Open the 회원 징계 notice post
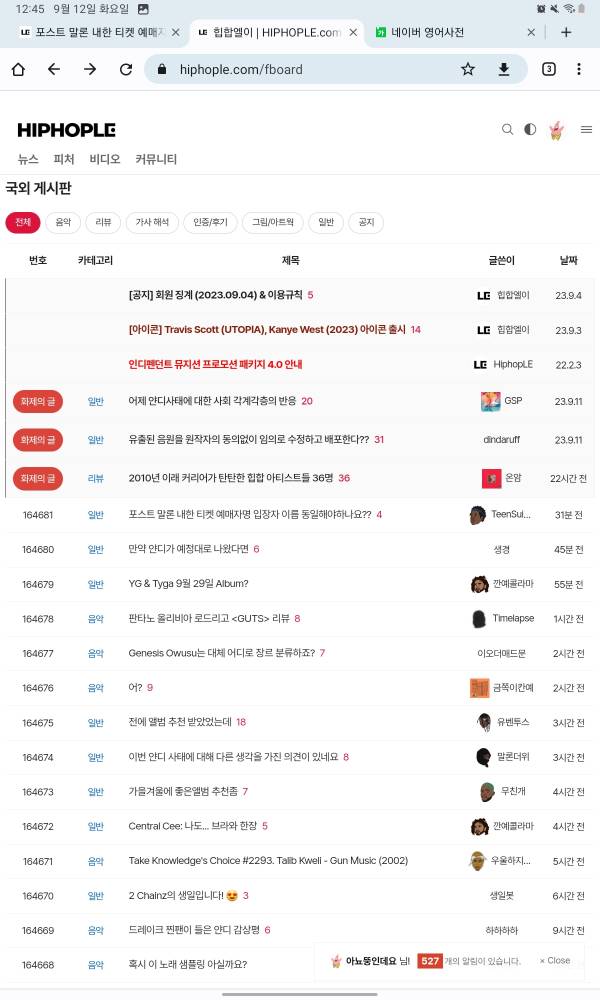Image resolution: width=600 pixels, height=1000 pixels. 216,295
